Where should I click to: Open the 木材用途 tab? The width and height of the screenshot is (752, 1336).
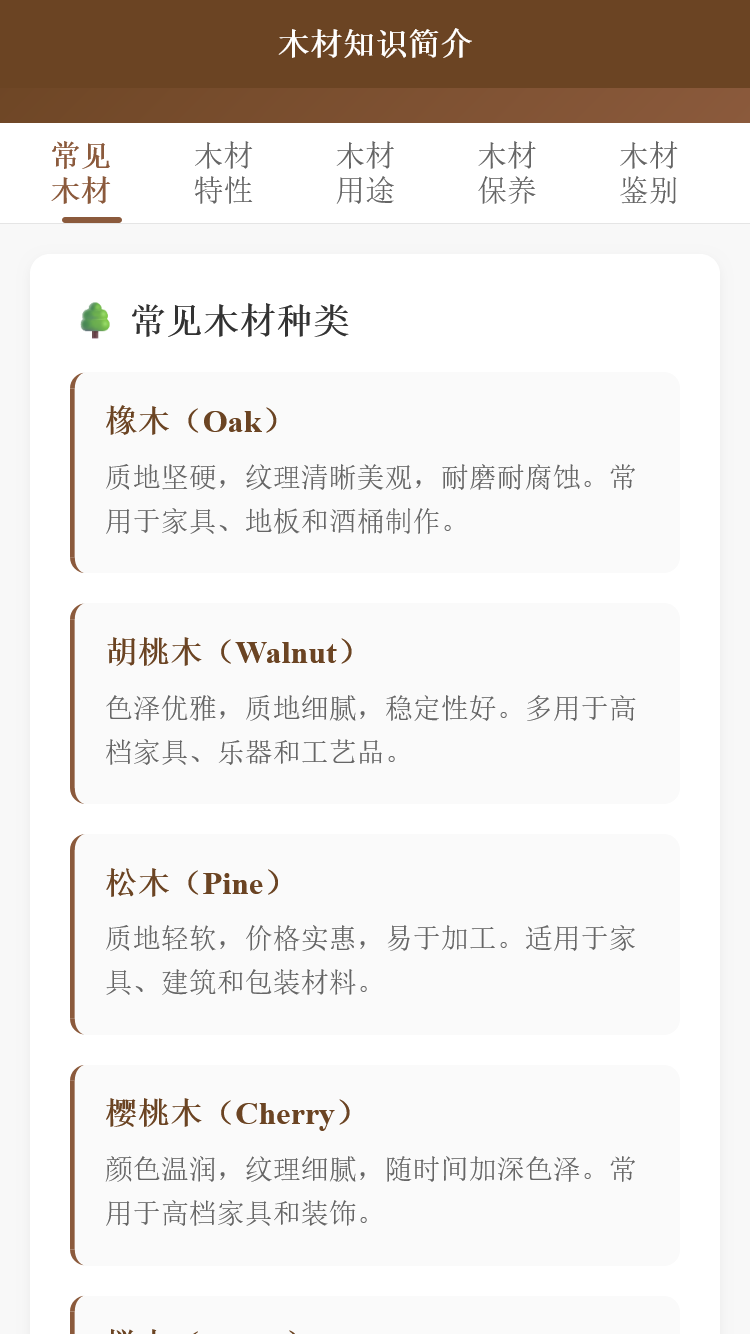point(365,173)
